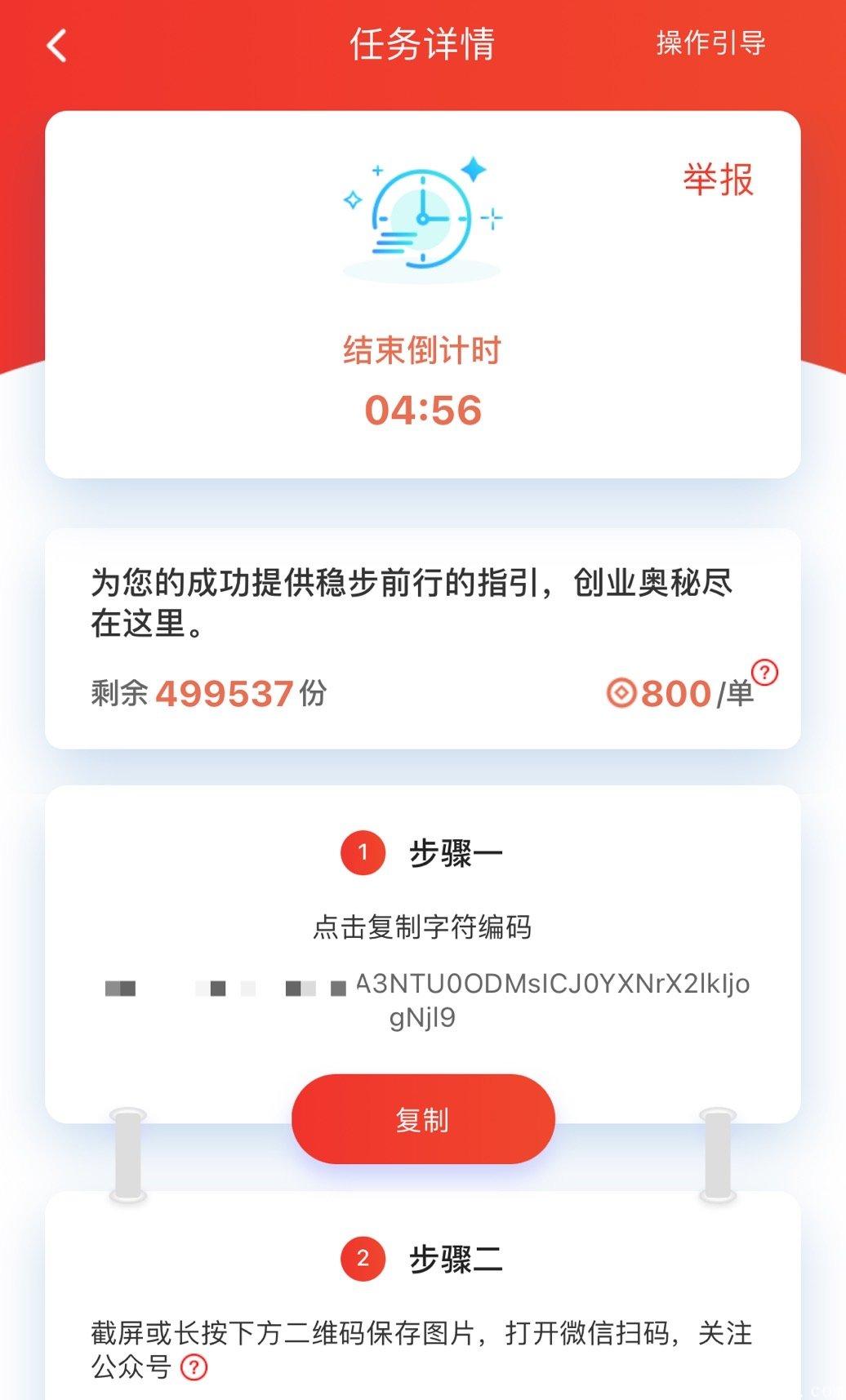Open the help icon beside 800/单
Viewport: 846px width, 1400px height.
(763, 672)
